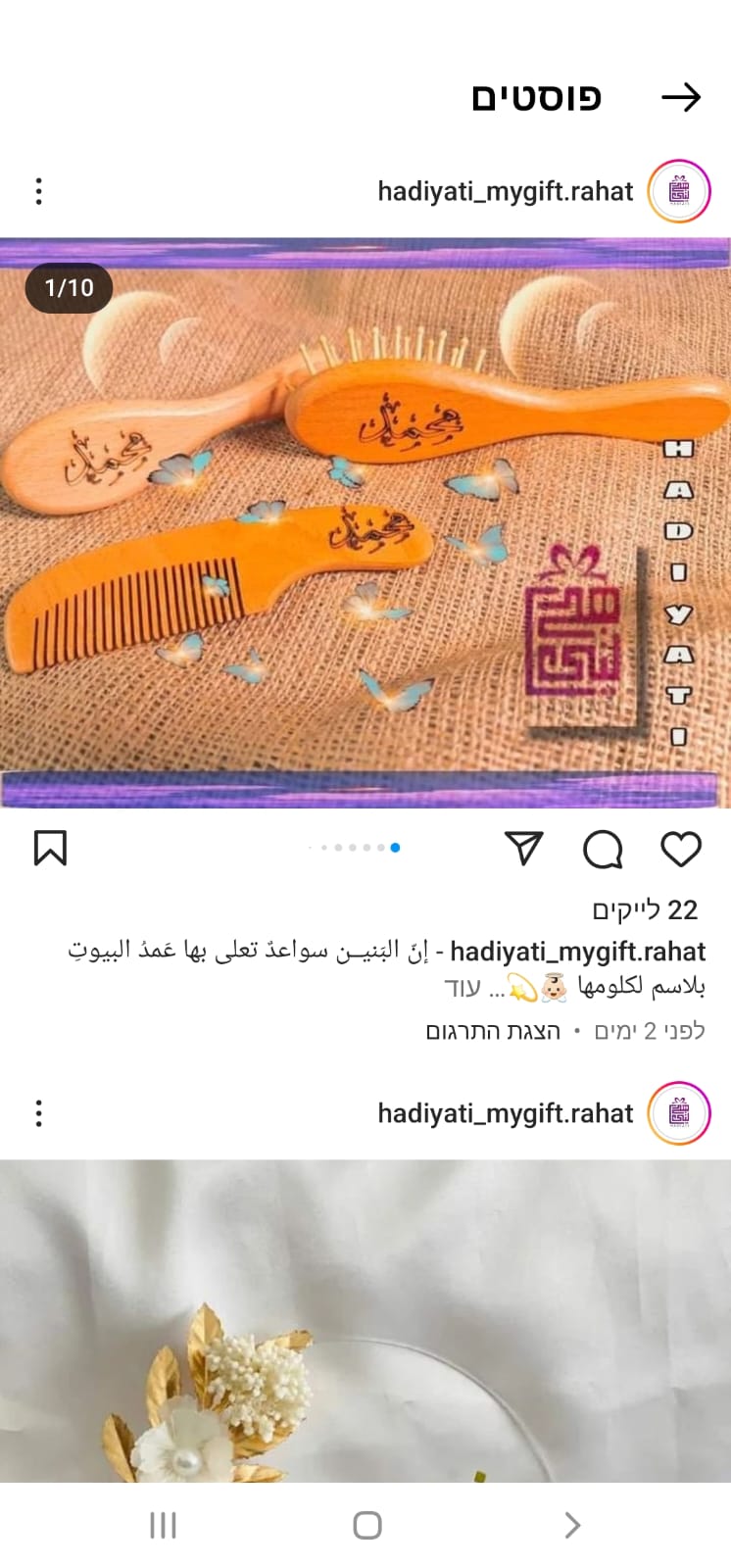
Task: Open the second post's three-dot options menu
Action: pos(39,1113)
